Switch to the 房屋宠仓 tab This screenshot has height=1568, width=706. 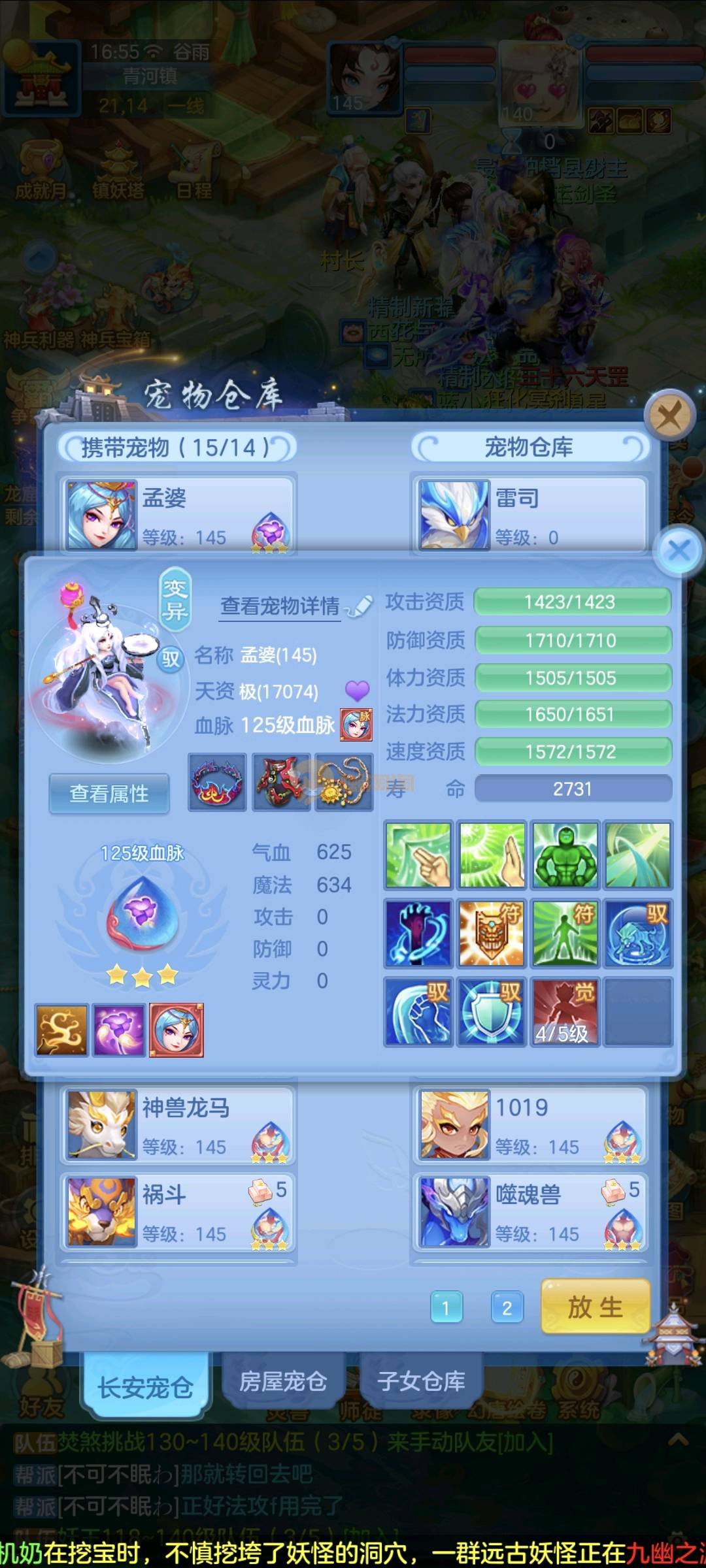(x=283, y=1381)
